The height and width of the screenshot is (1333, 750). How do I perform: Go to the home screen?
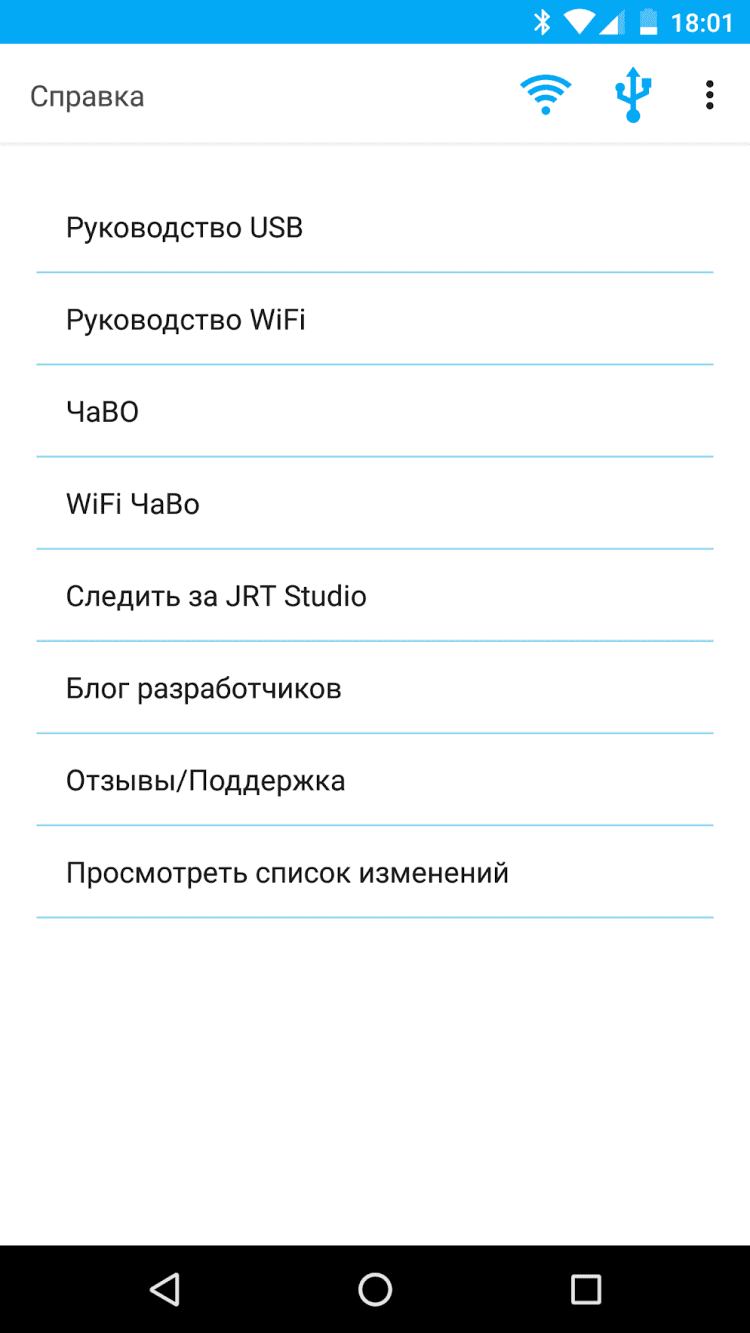[375, 1289]
